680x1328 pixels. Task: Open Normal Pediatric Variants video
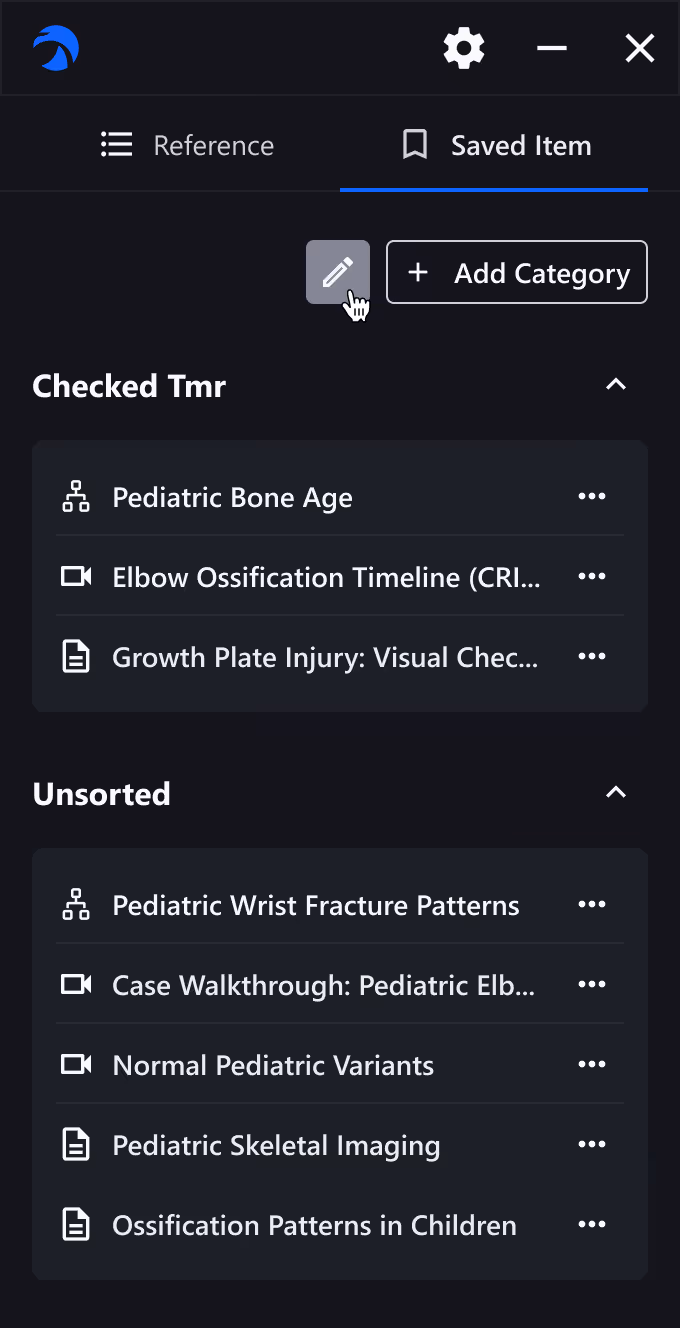click(273, 1065)
